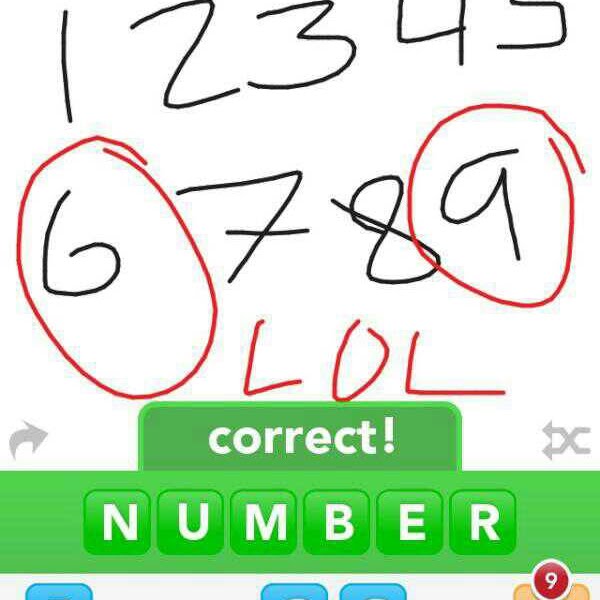Select the letter R tile
The height and width of the screenshot is (600, 600).
(x=483, y=522)
